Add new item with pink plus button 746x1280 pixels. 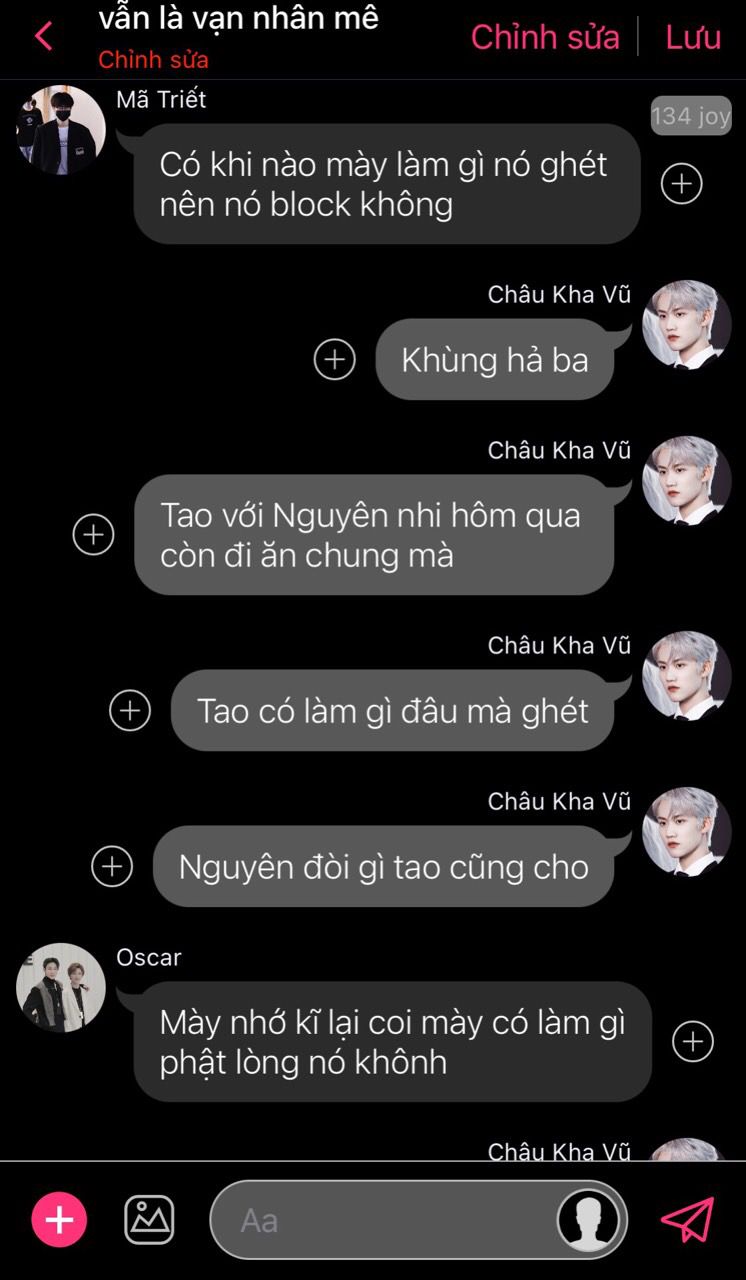[59, 1220]
